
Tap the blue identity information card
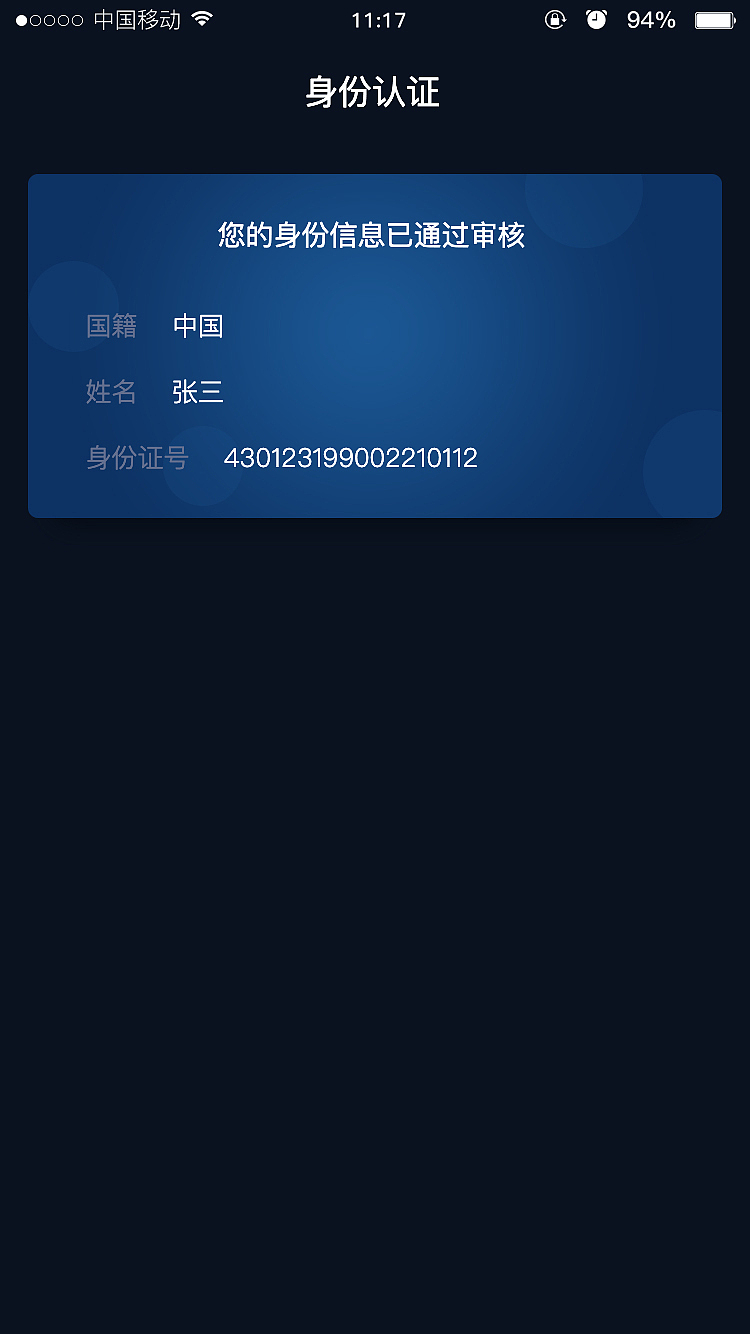click(375, 345)
